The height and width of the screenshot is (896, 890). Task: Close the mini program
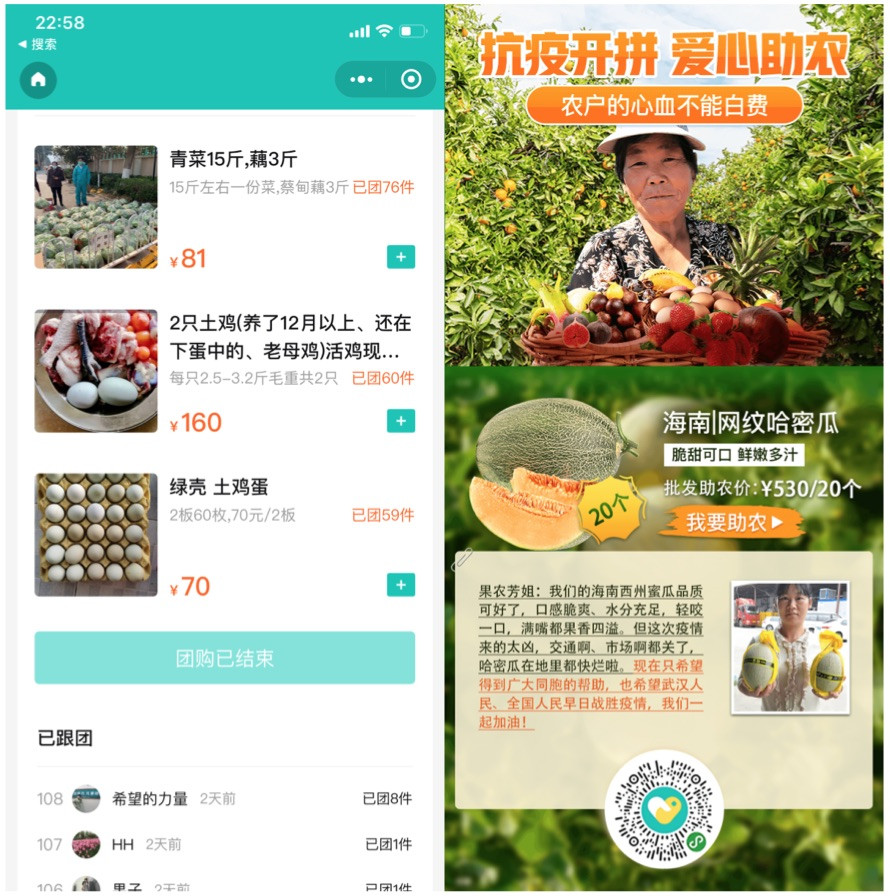click(x=410, y=80)
